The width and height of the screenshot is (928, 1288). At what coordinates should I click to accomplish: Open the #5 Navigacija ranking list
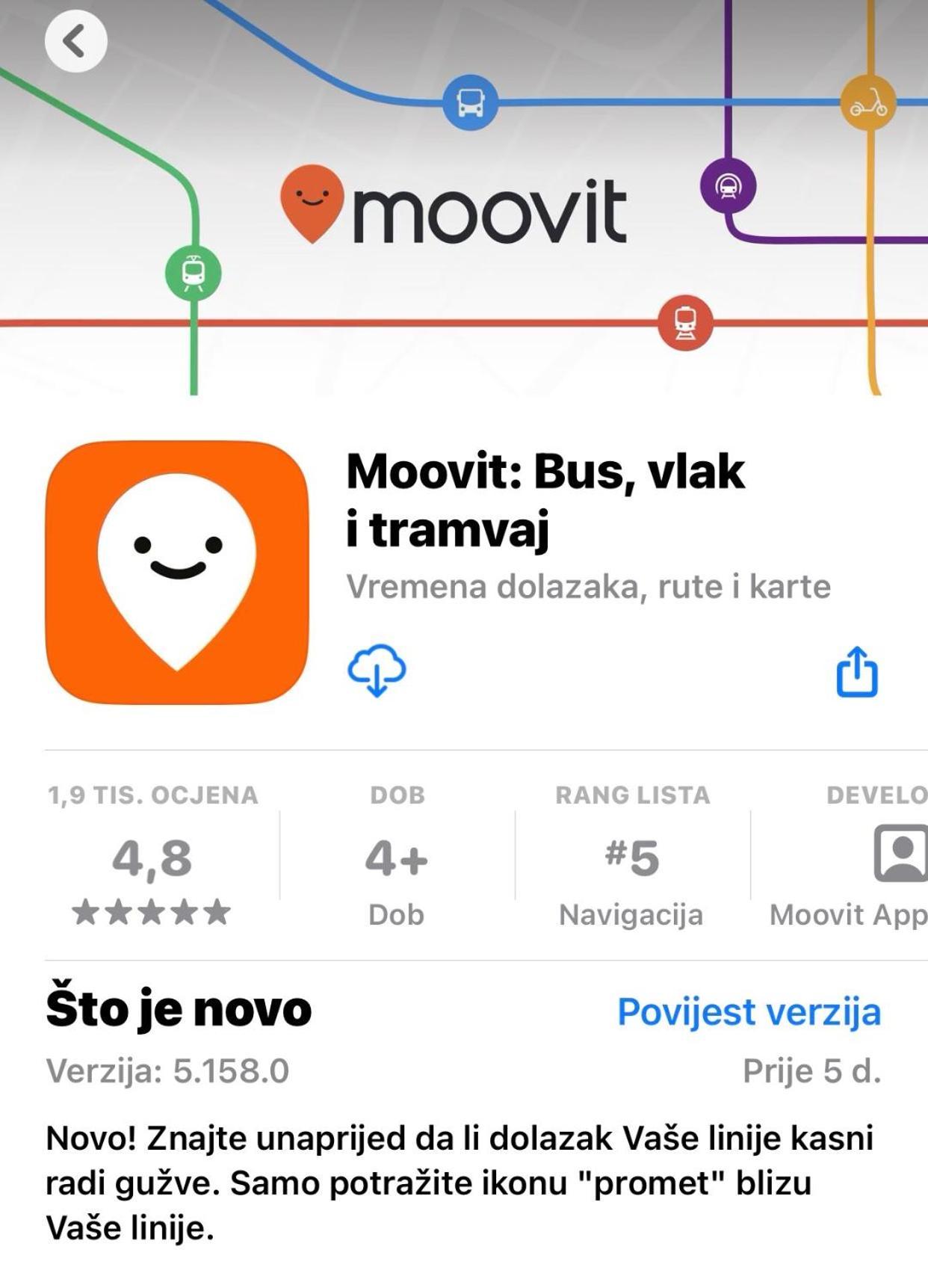tap(632, 858)
